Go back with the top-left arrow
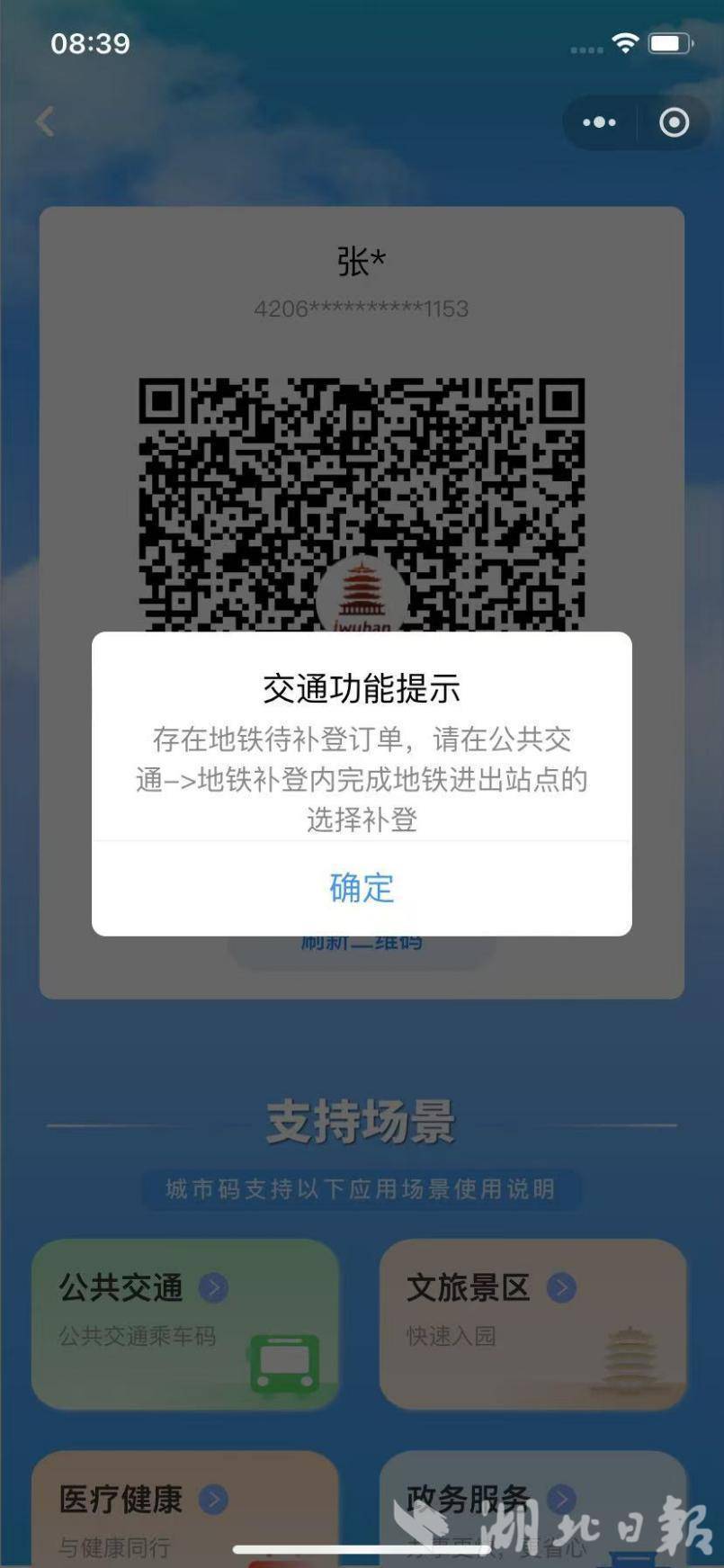This screenshot has width=724, height=1568. (47, 121)
